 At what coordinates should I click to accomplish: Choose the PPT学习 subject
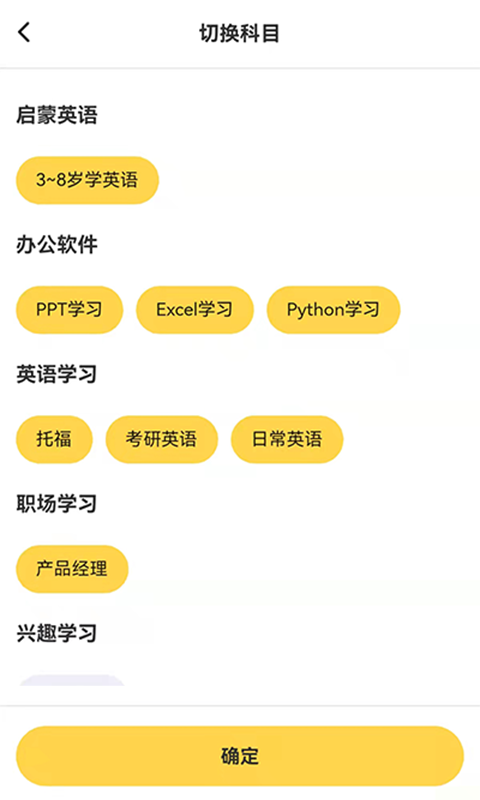(x=69, y=310)
